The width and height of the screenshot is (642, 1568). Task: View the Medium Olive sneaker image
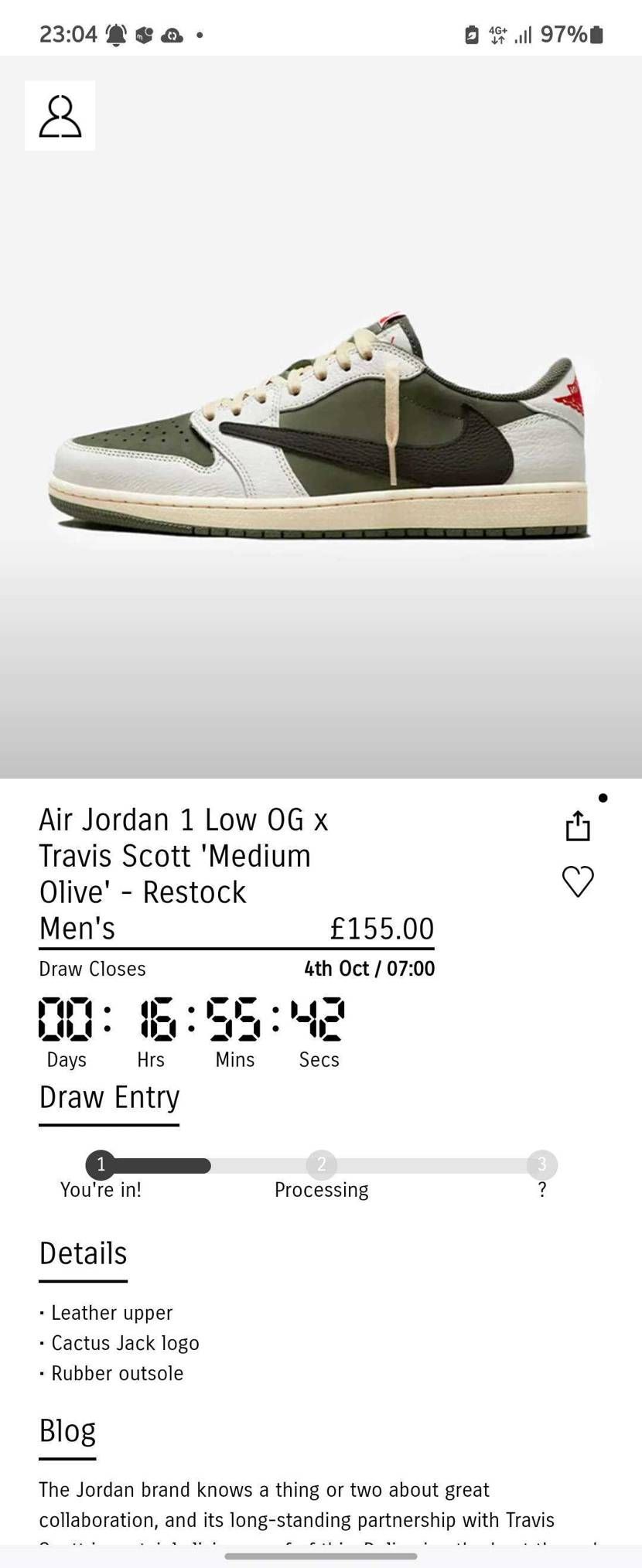[x=321, y=429]
